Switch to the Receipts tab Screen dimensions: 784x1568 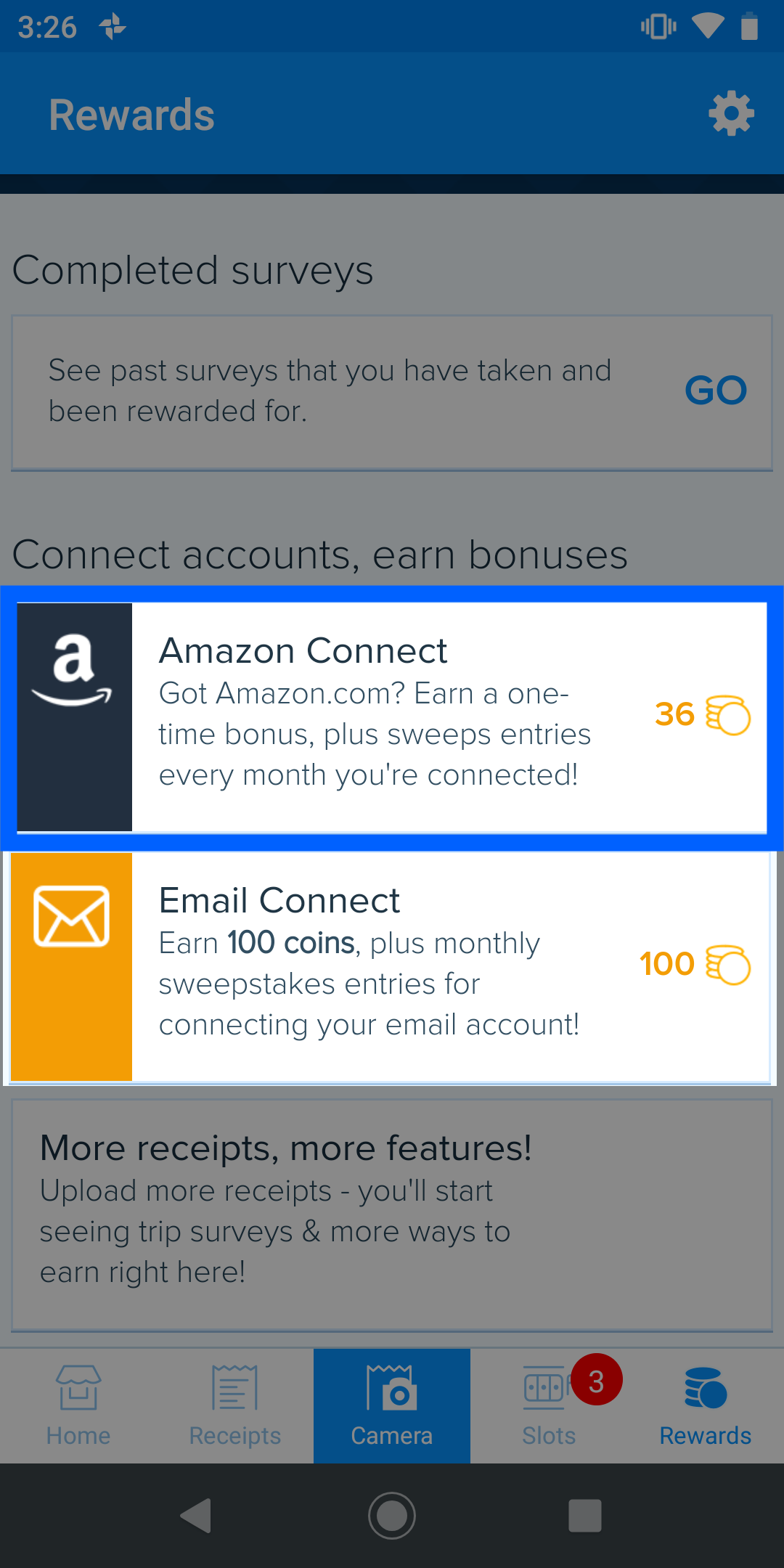point(235,1406)
